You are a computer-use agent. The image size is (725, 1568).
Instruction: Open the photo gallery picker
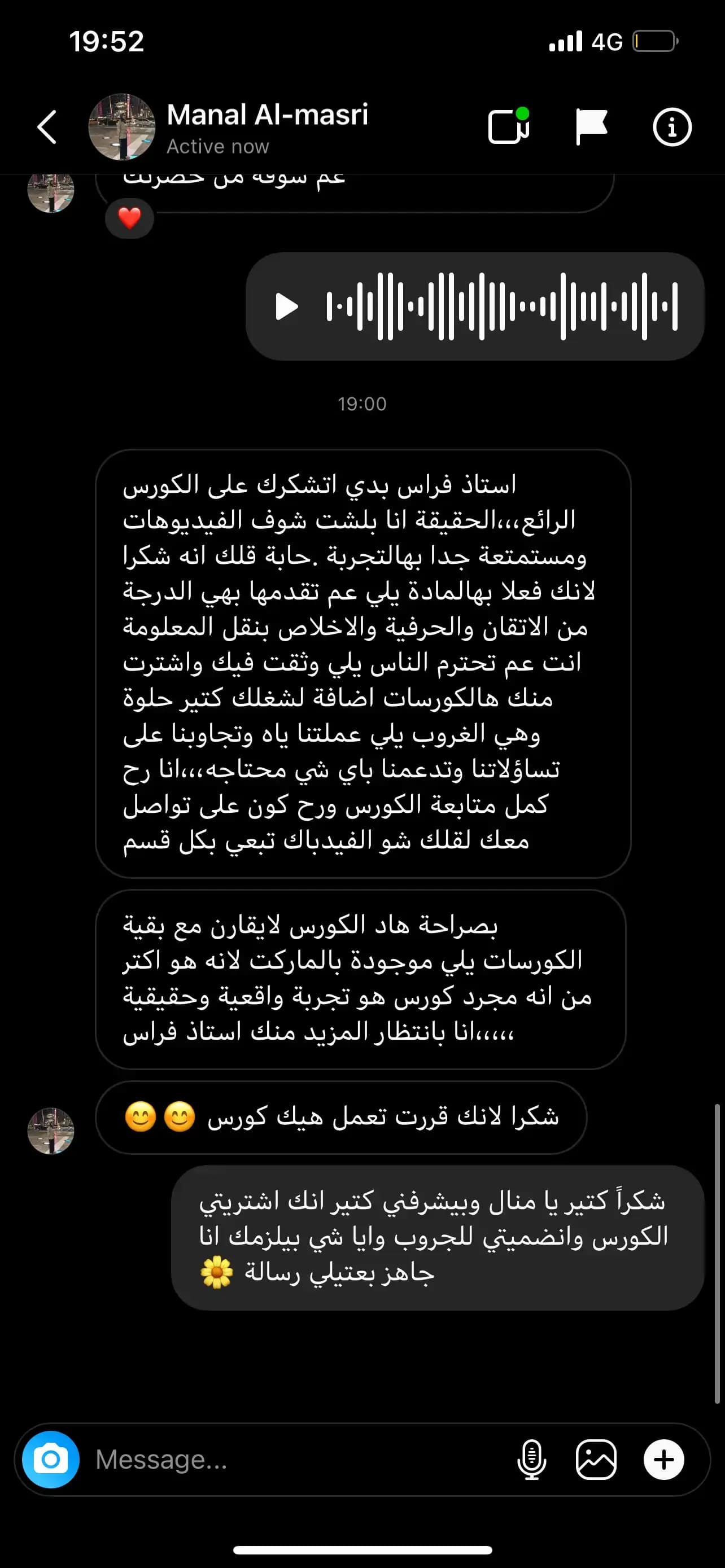click(596, 1459)
